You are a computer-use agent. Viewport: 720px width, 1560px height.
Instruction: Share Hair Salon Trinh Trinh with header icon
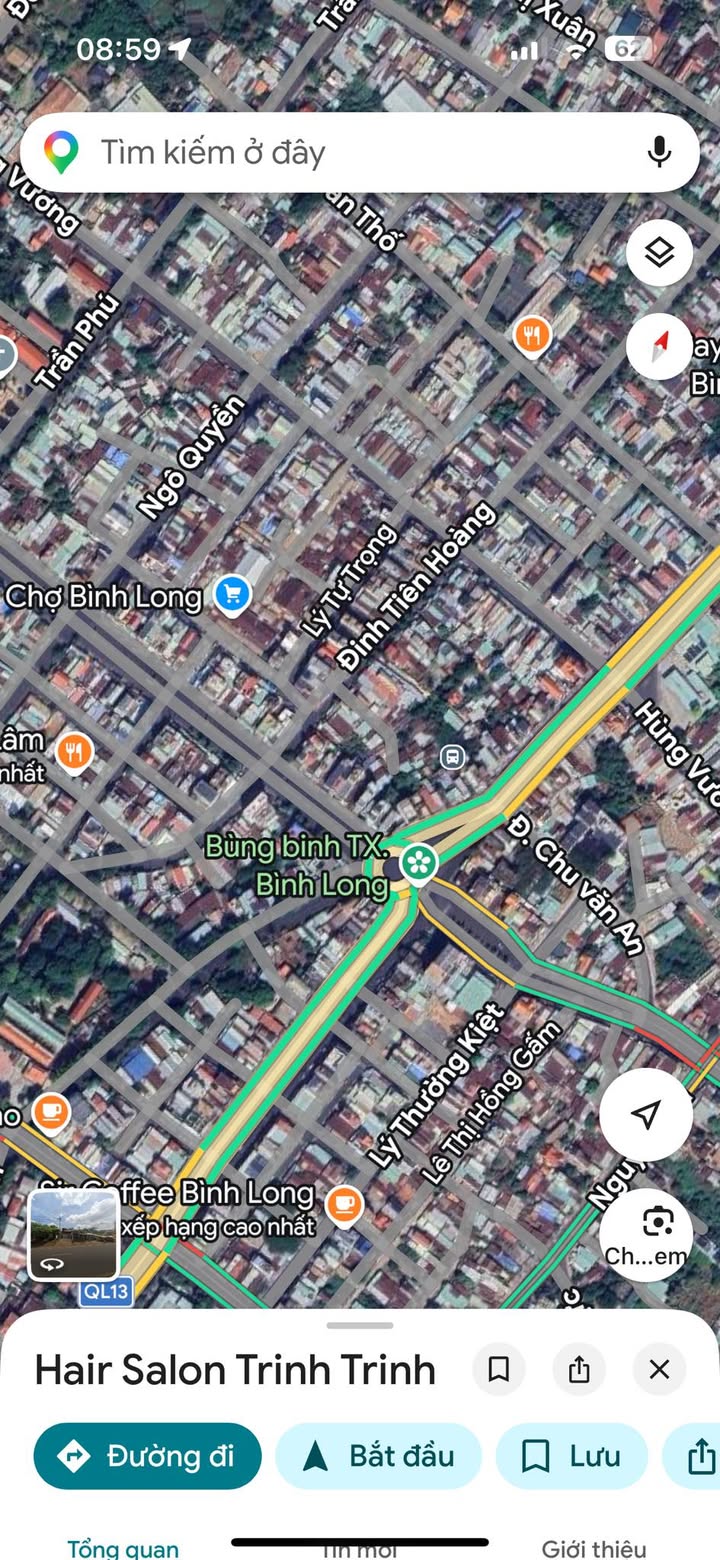tap(579, 1369)
